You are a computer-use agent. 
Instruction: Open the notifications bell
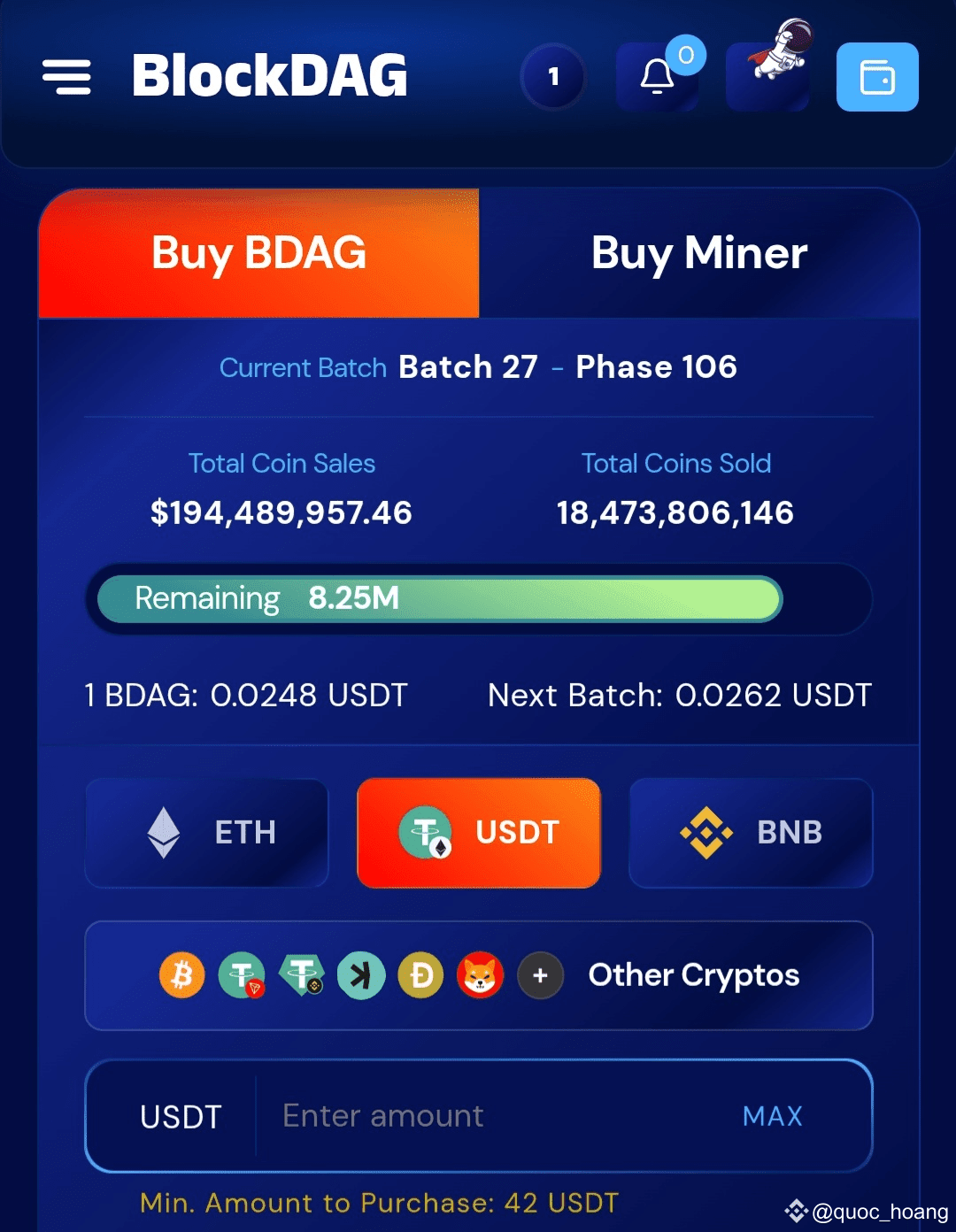(x=657, y=77)
